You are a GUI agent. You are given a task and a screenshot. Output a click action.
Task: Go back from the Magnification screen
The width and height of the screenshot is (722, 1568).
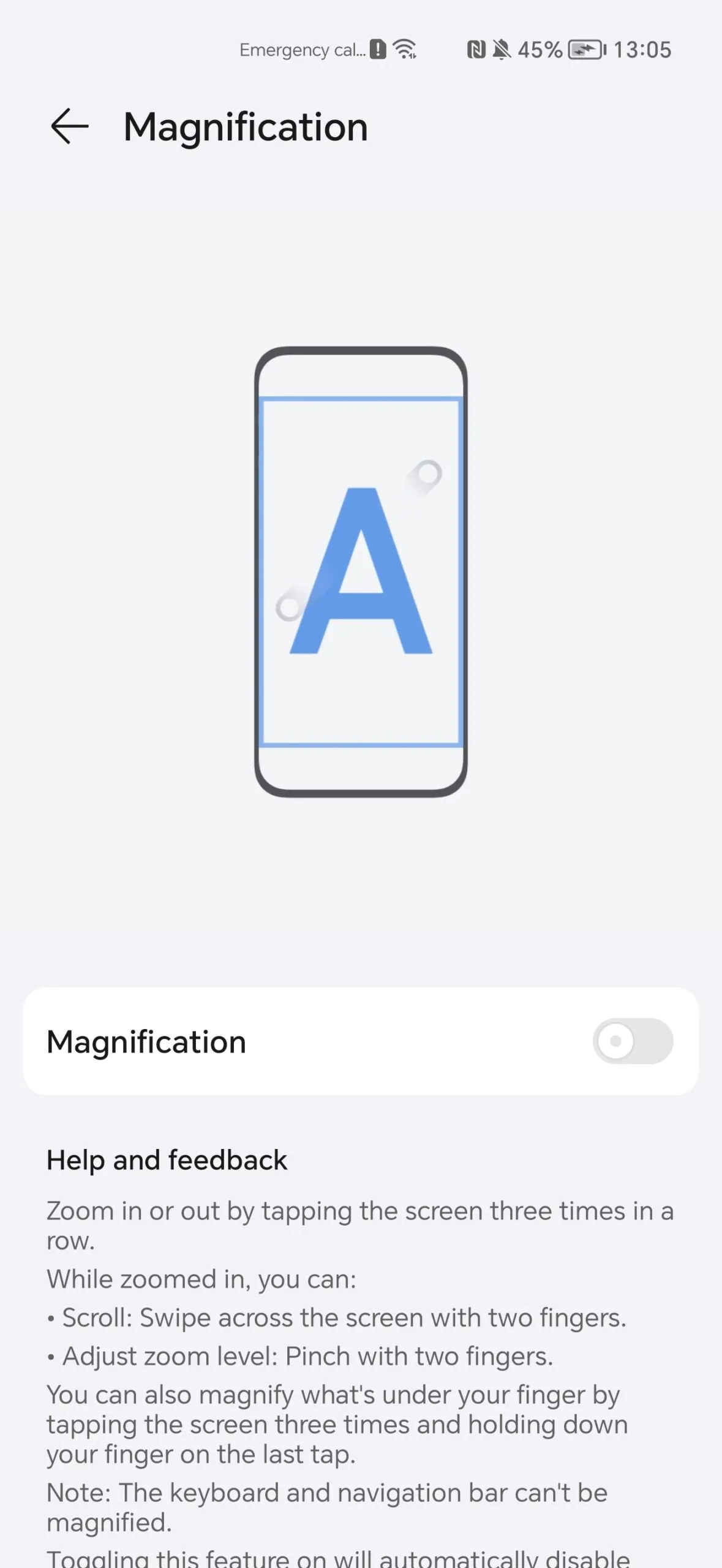pos(69,126)
